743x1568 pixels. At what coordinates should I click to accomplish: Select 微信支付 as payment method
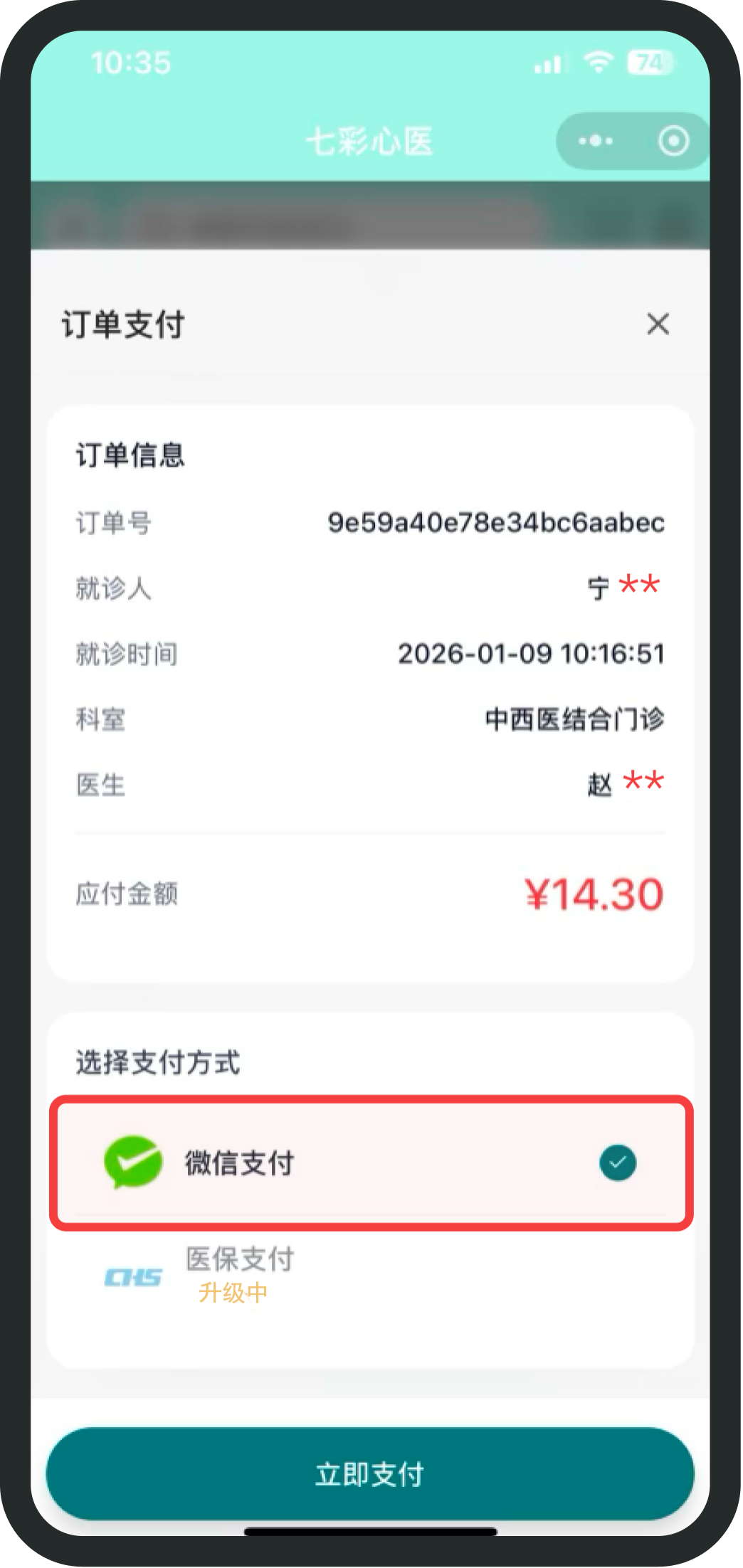tap(370, 1162)
